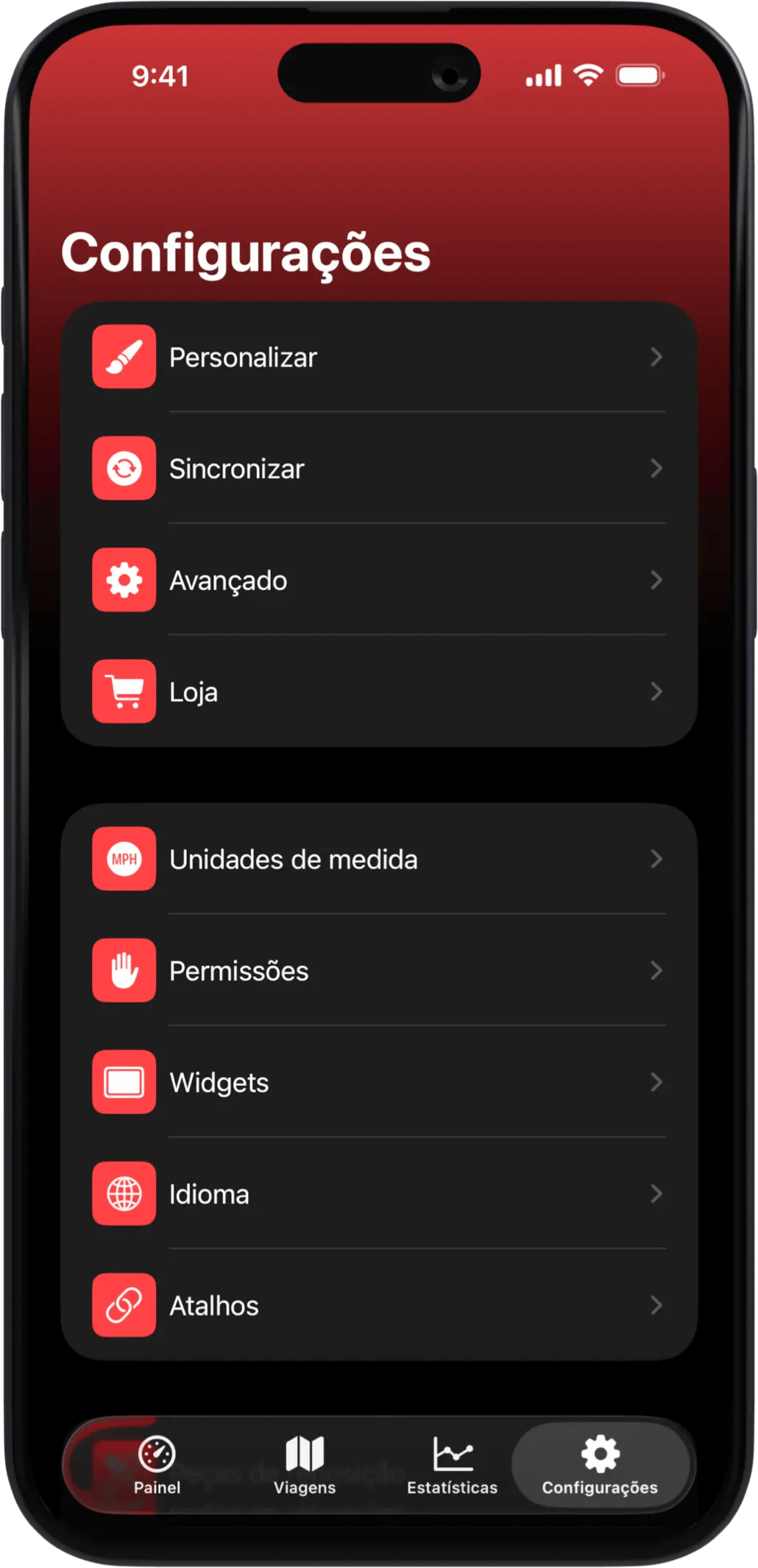The image size is (758, 1568).
Task: Click the Idioma globe icon
Action: pyautogui.click(x=124, y=1194)
